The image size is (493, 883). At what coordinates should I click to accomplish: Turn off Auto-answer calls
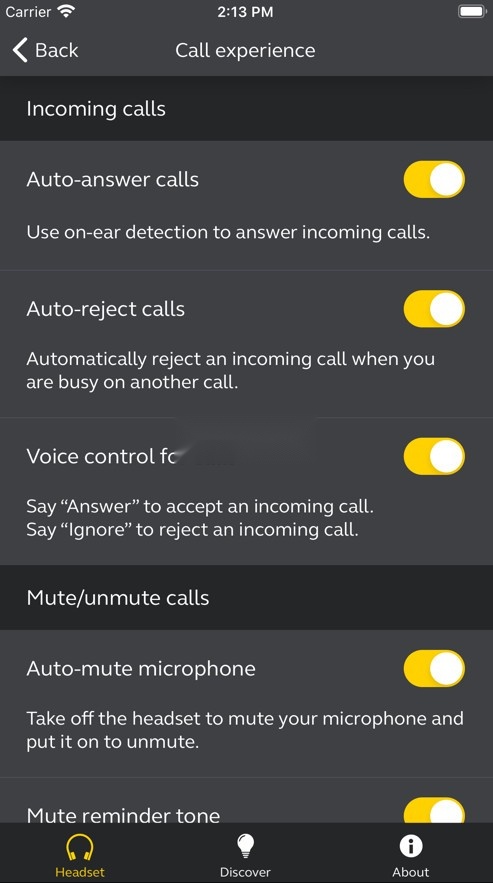[x=434, y=180]
